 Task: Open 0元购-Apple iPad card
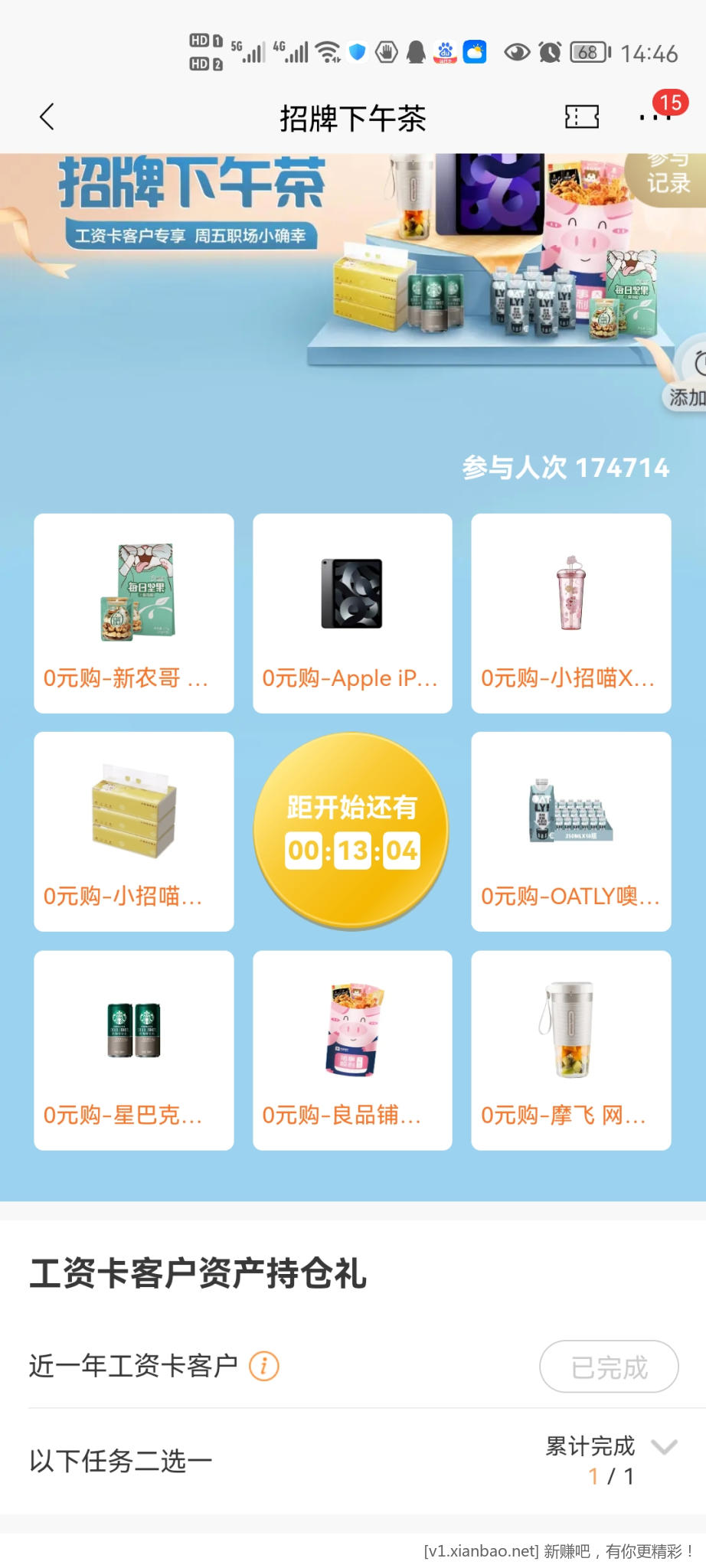click(x=352, y=613)
